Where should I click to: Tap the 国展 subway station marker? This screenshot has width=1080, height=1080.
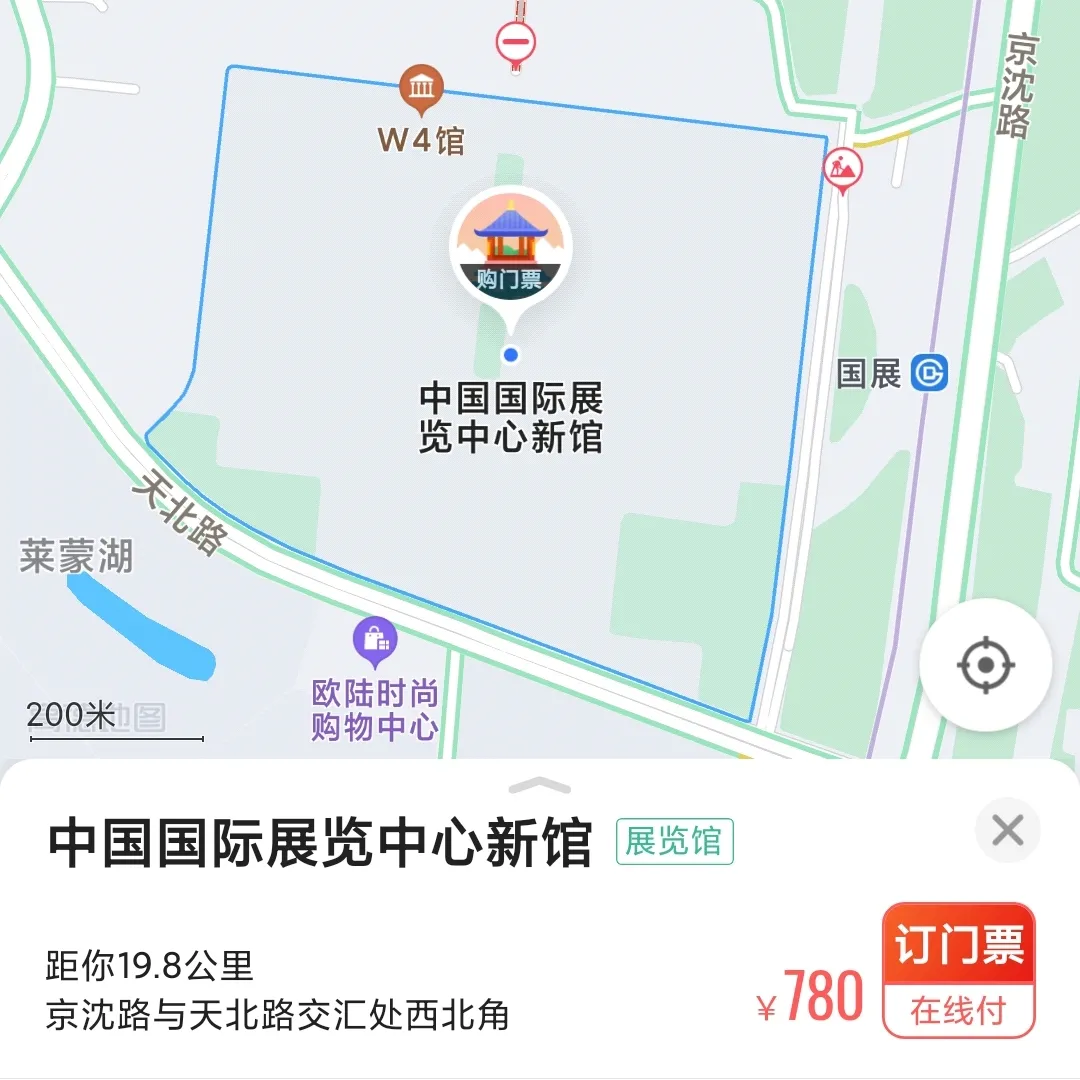point(929,374)
